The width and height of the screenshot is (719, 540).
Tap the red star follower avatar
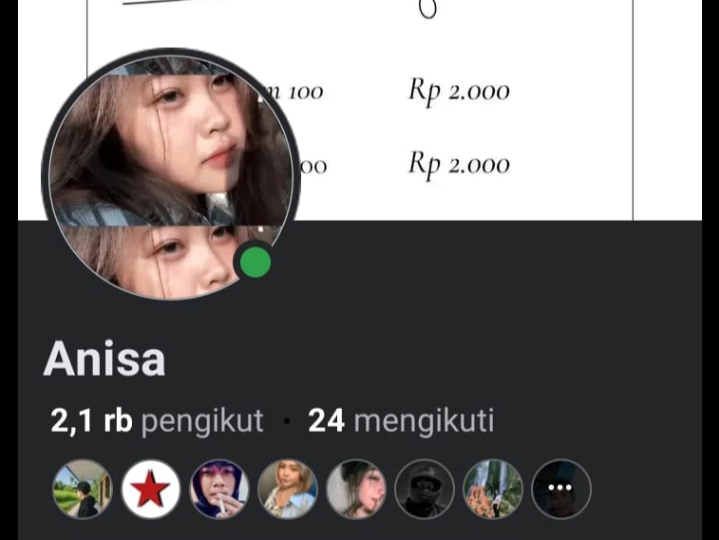[151, 489]
